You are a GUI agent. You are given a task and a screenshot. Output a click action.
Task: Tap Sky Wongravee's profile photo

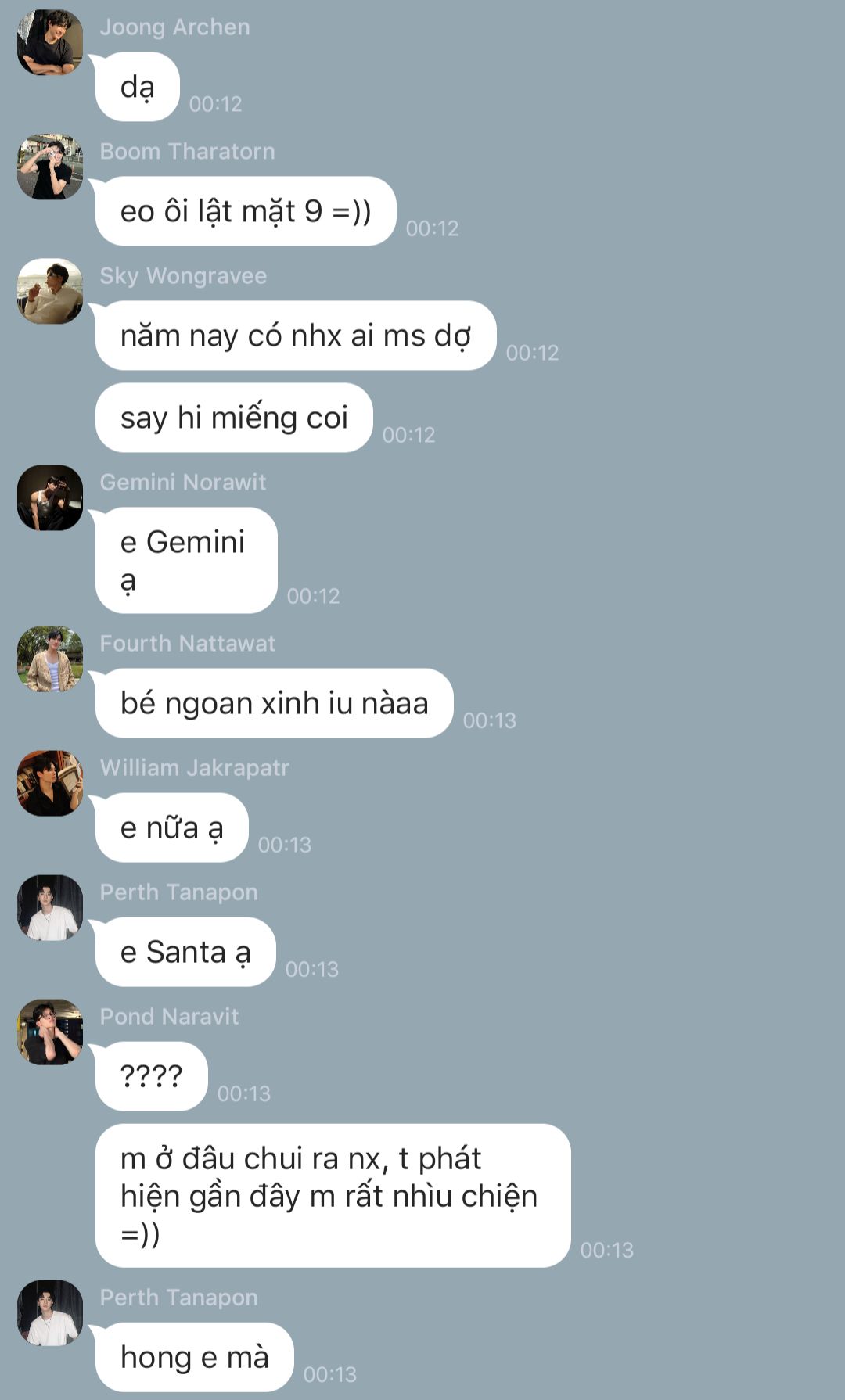click(x=50, y=291)
